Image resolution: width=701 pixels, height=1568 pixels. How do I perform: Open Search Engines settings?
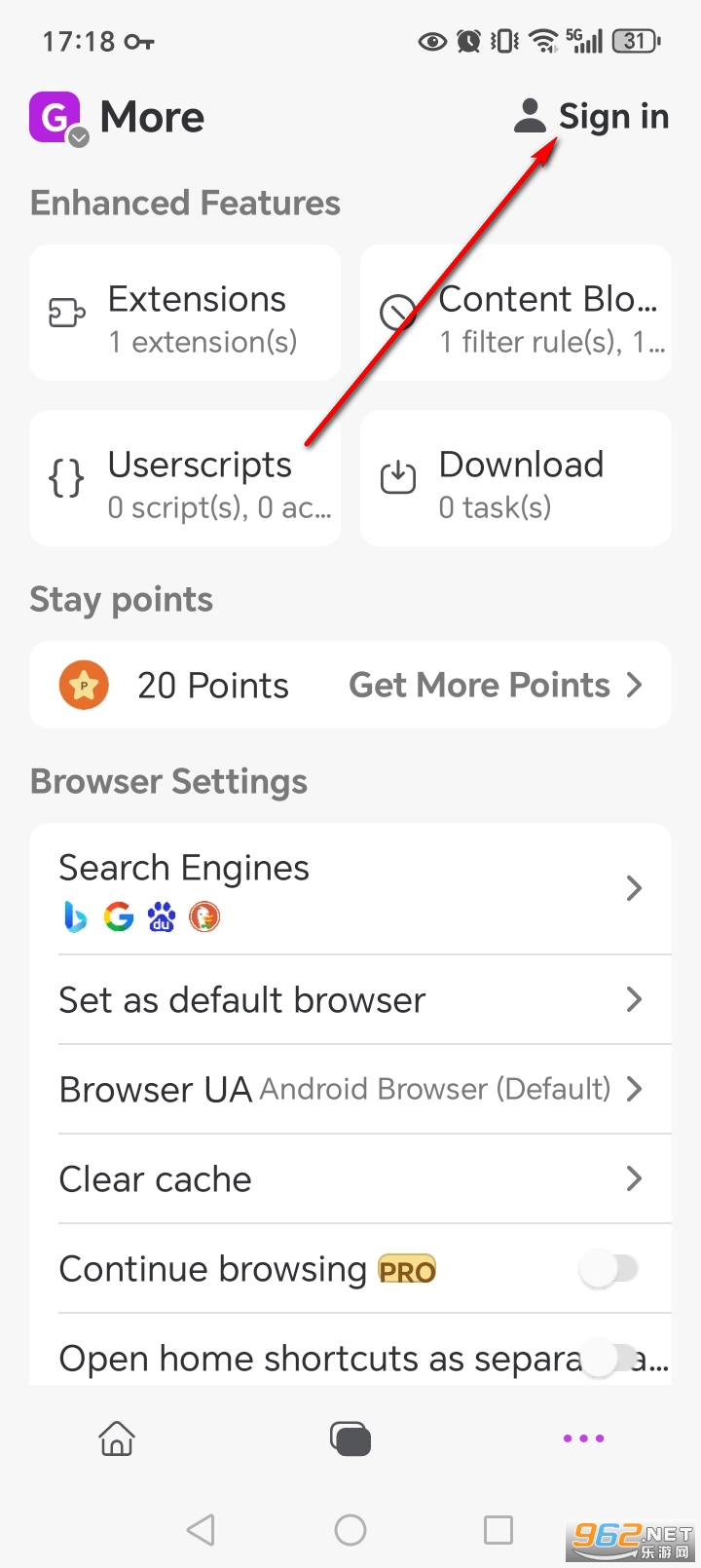350,888
